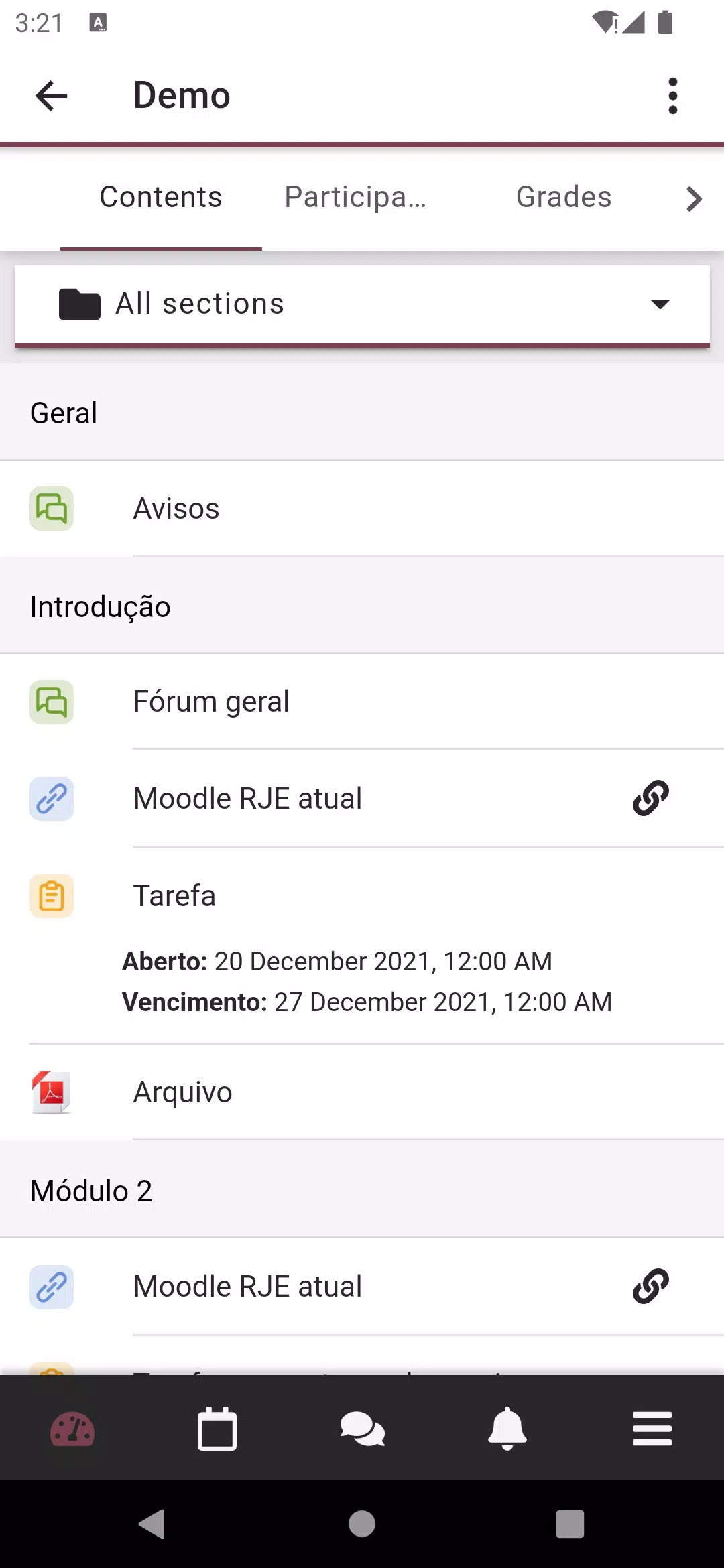Select the Fórum geral forum icon
724x1568 pixels.
(52, 702)
